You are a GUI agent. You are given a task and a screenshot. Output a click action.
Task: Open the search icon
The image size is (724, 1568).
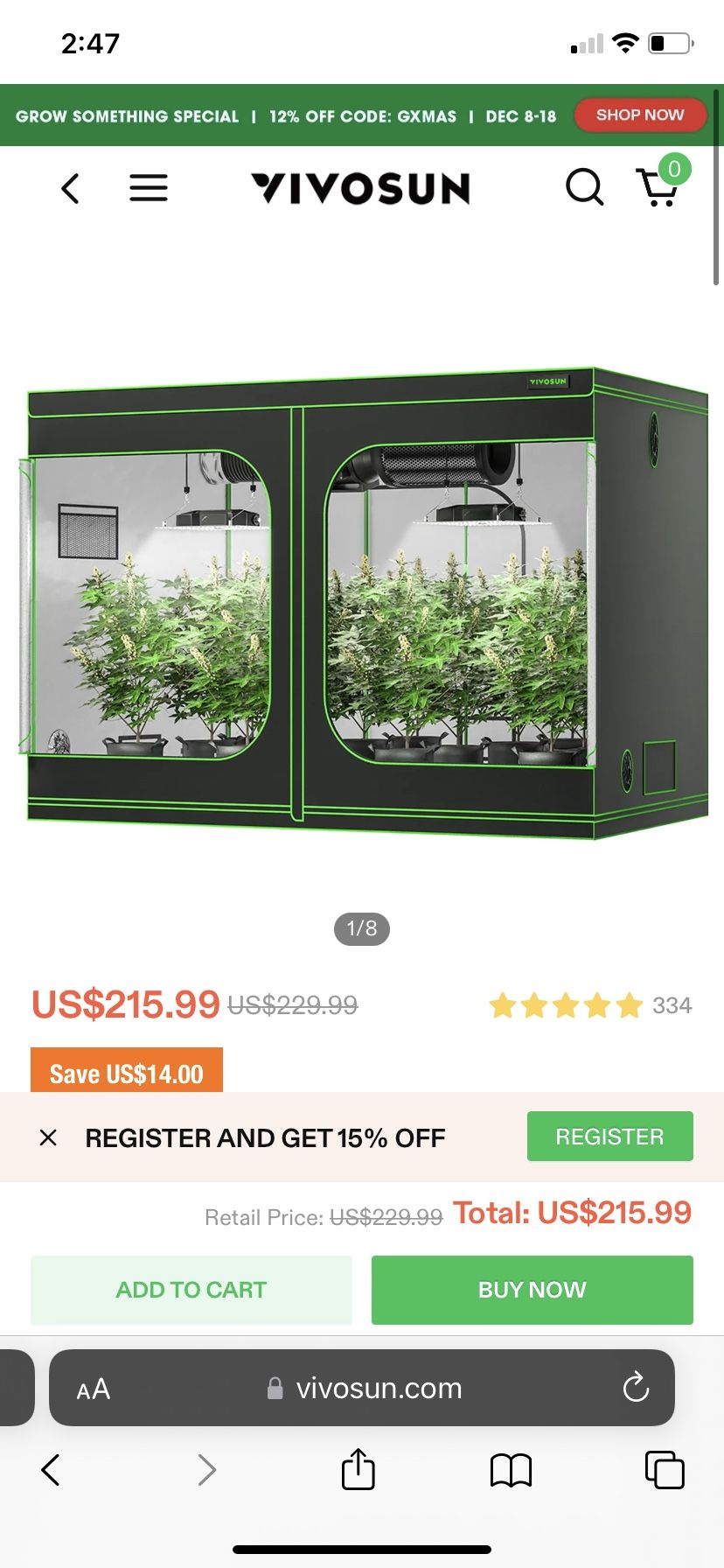584,187
